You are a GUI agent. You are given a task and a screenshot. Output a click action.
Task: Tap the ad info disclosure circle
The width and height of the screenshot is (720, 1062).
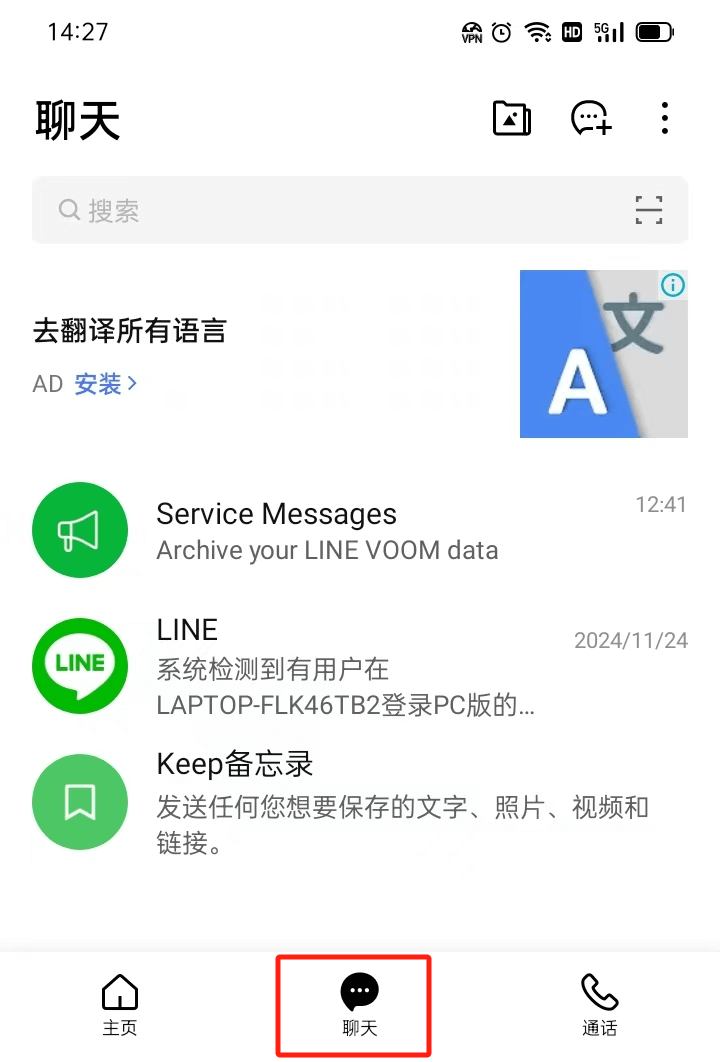pos(673,285)
